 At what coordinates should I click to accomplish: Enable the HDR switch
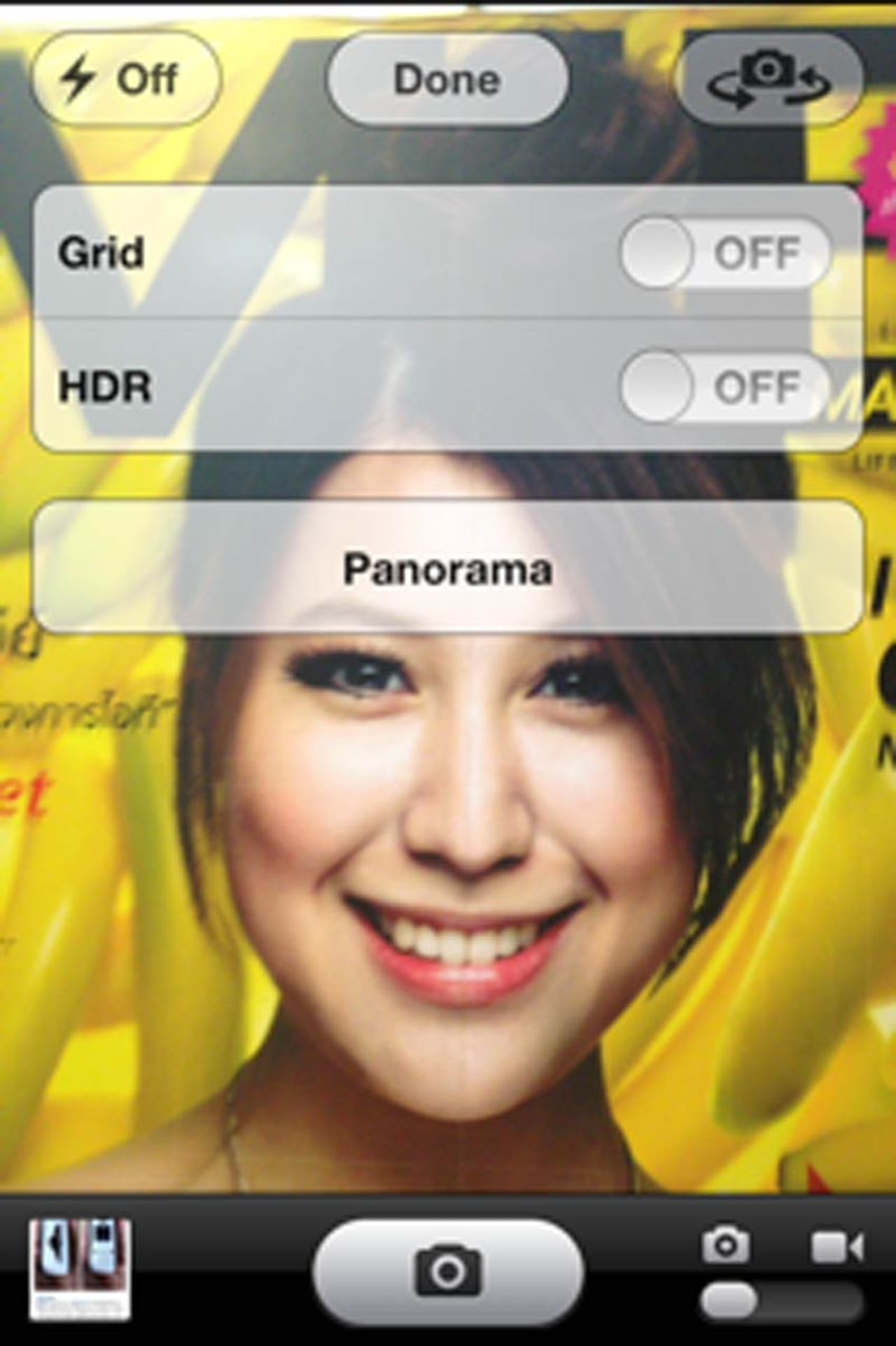coord(726,387)
